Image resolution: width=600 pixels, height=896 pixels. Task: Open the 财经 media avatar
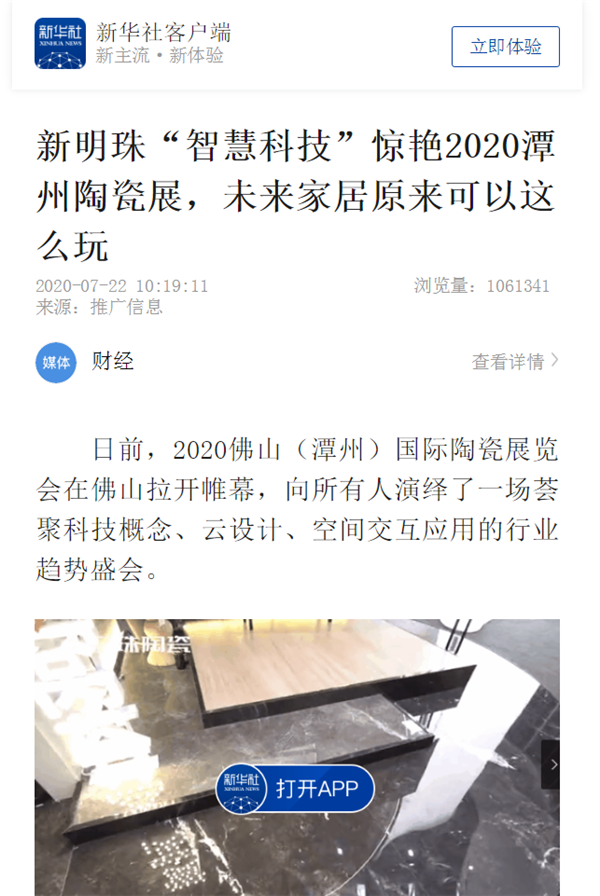point(56,362)
